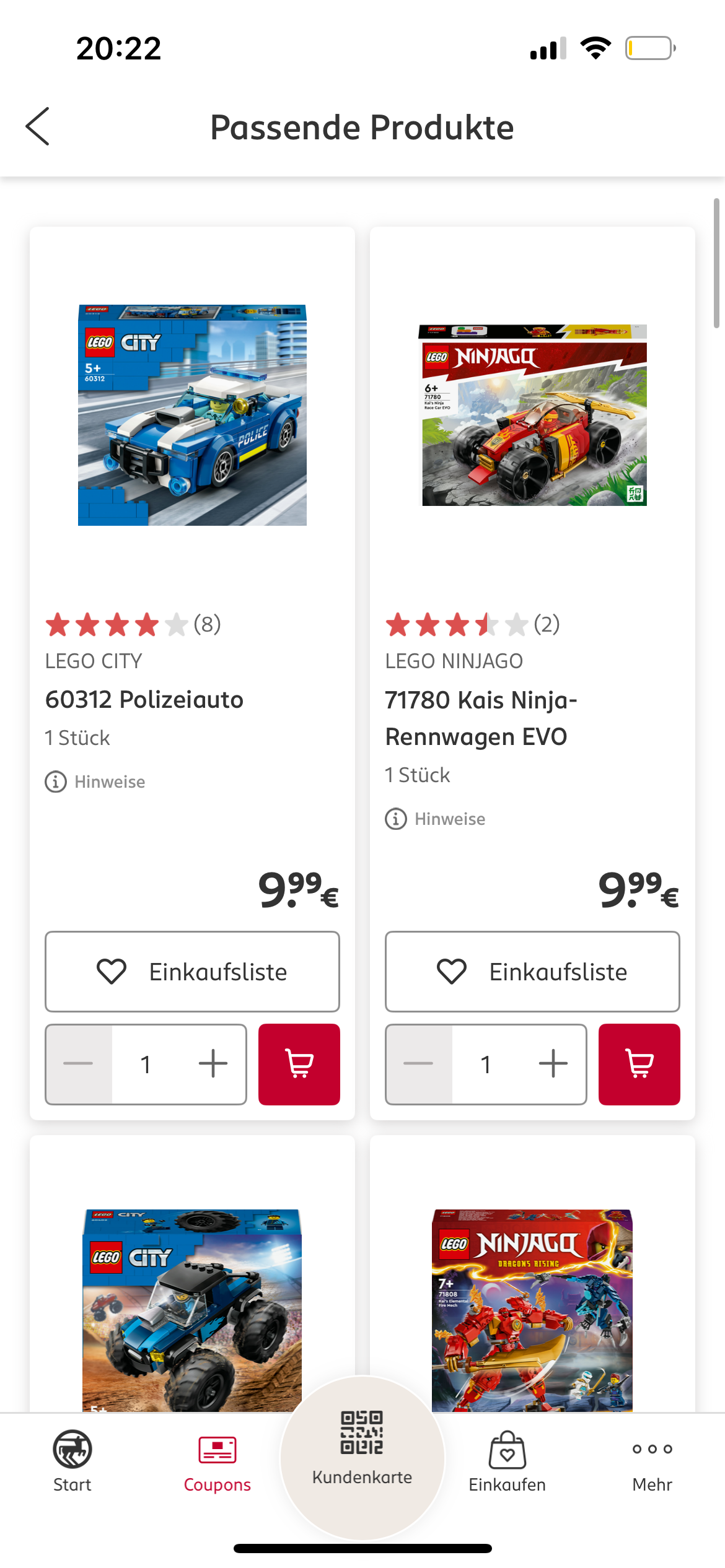The image size is (725, 1568).
Task: Show the Kundenkarte
Action: click(362, 1449)
